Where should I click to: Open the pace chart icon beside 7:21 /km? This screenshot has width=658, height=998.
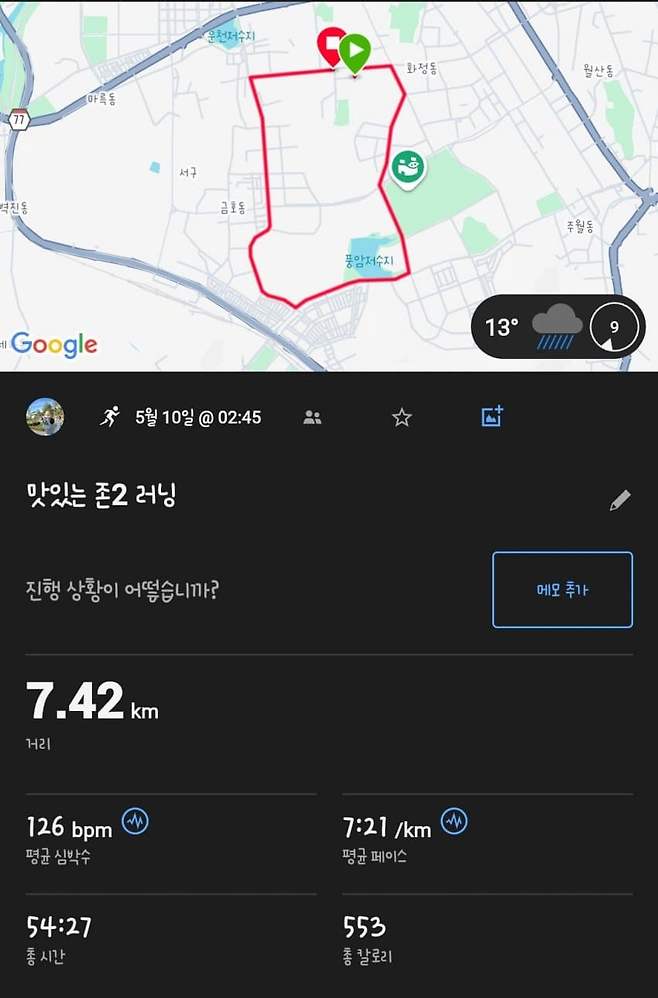[454, 822]
